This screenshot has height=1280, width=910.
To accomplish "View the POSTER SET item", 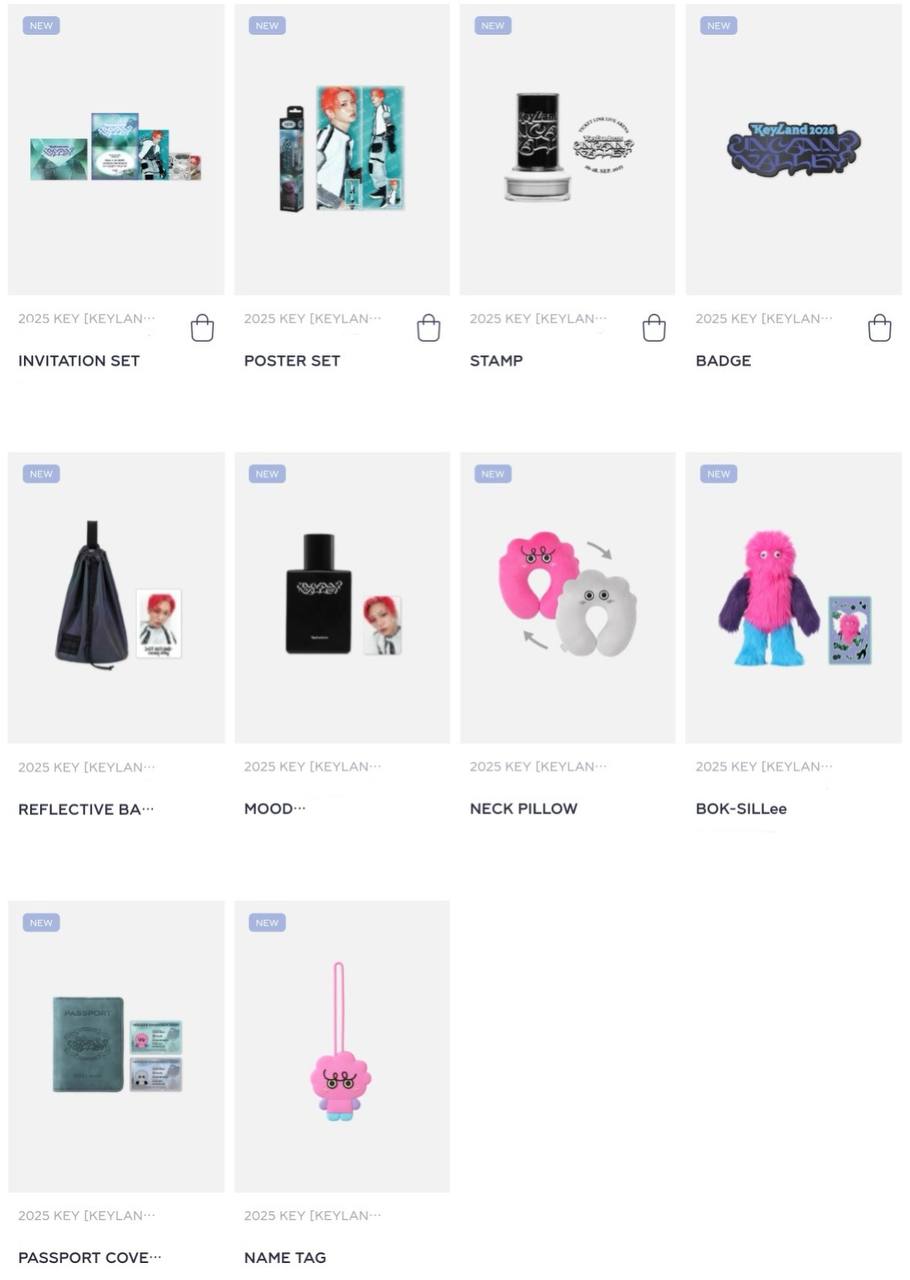I will (x=342, y=150).
